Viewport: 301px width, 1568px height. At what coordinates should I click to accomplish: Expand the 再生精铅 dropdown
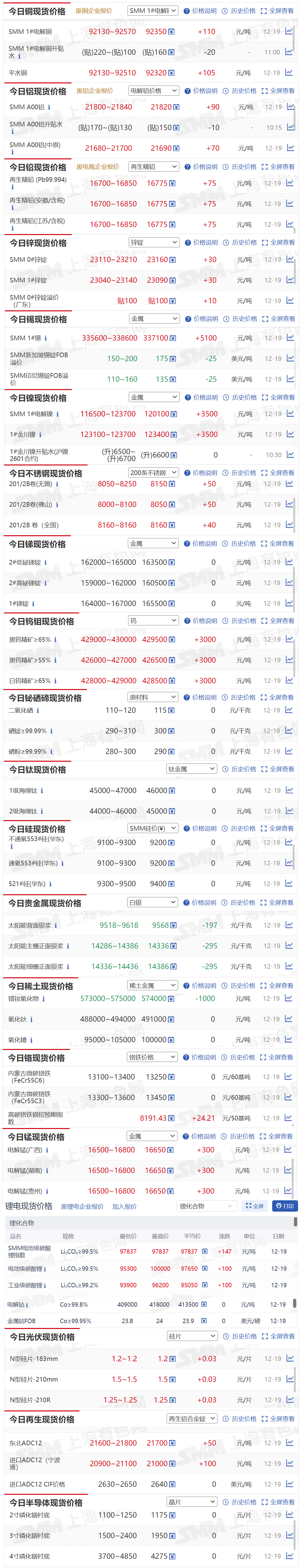coord(153,166)
